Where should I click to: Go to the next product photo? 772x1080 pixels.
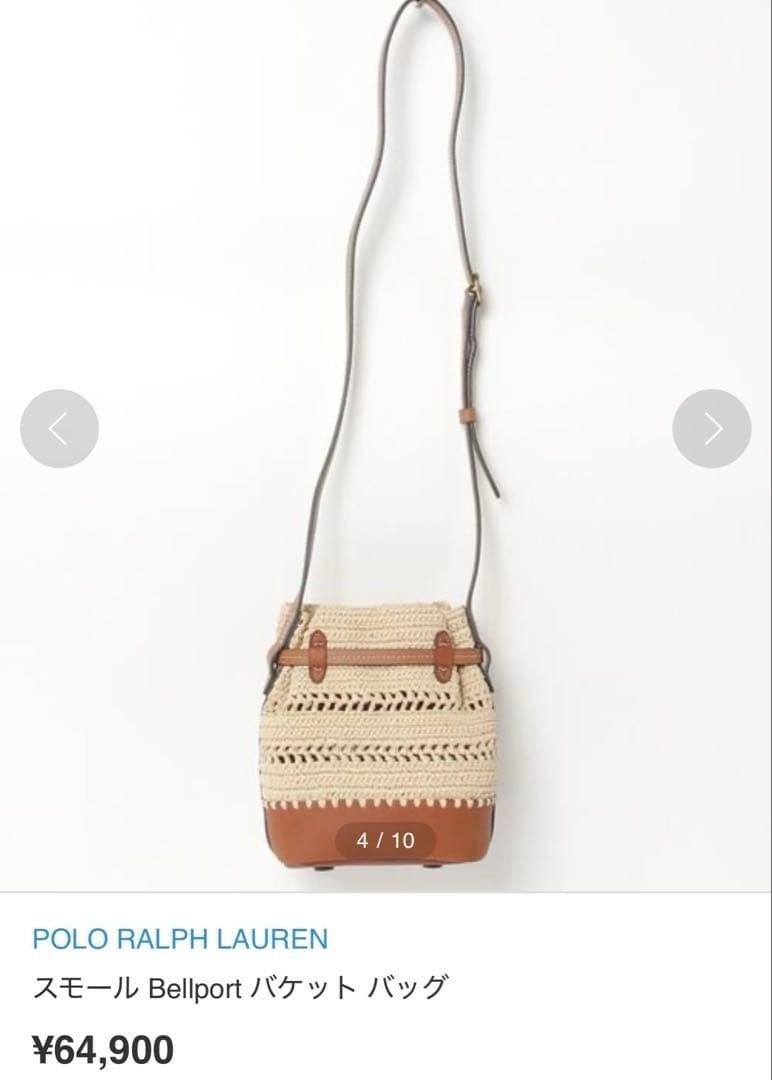click(711, 429)
